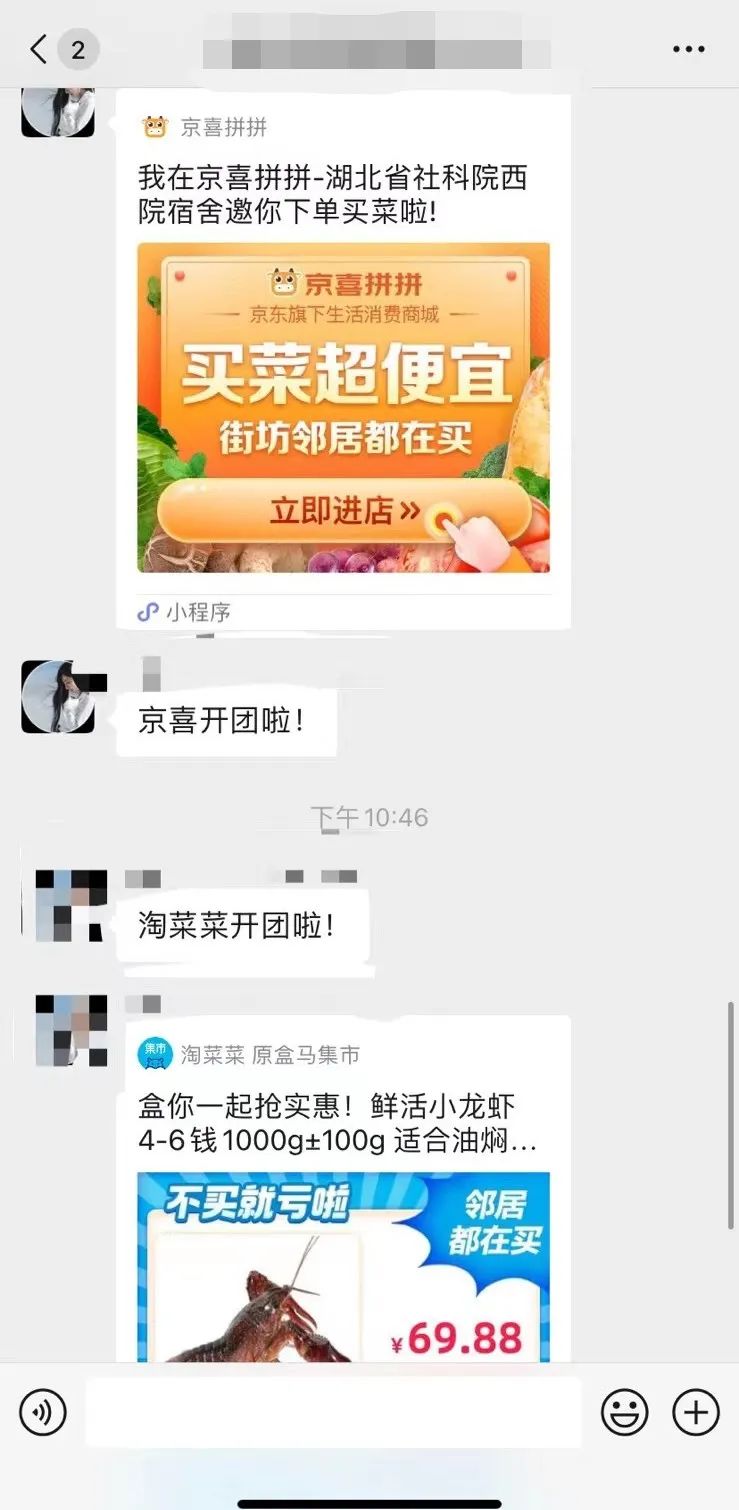View avatar of sender of 淘菜菜开团啦!
The image size is (739, 1510).
[x=70, y=906]
